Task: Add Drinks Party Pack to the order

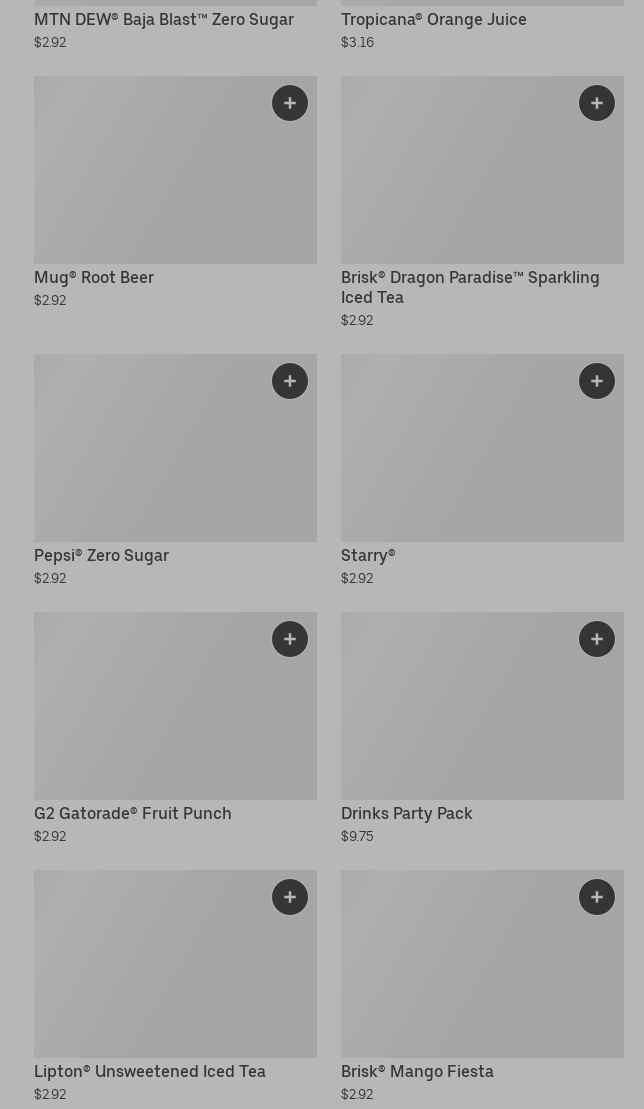Action: pyautogui.click(x=597, y=639)
